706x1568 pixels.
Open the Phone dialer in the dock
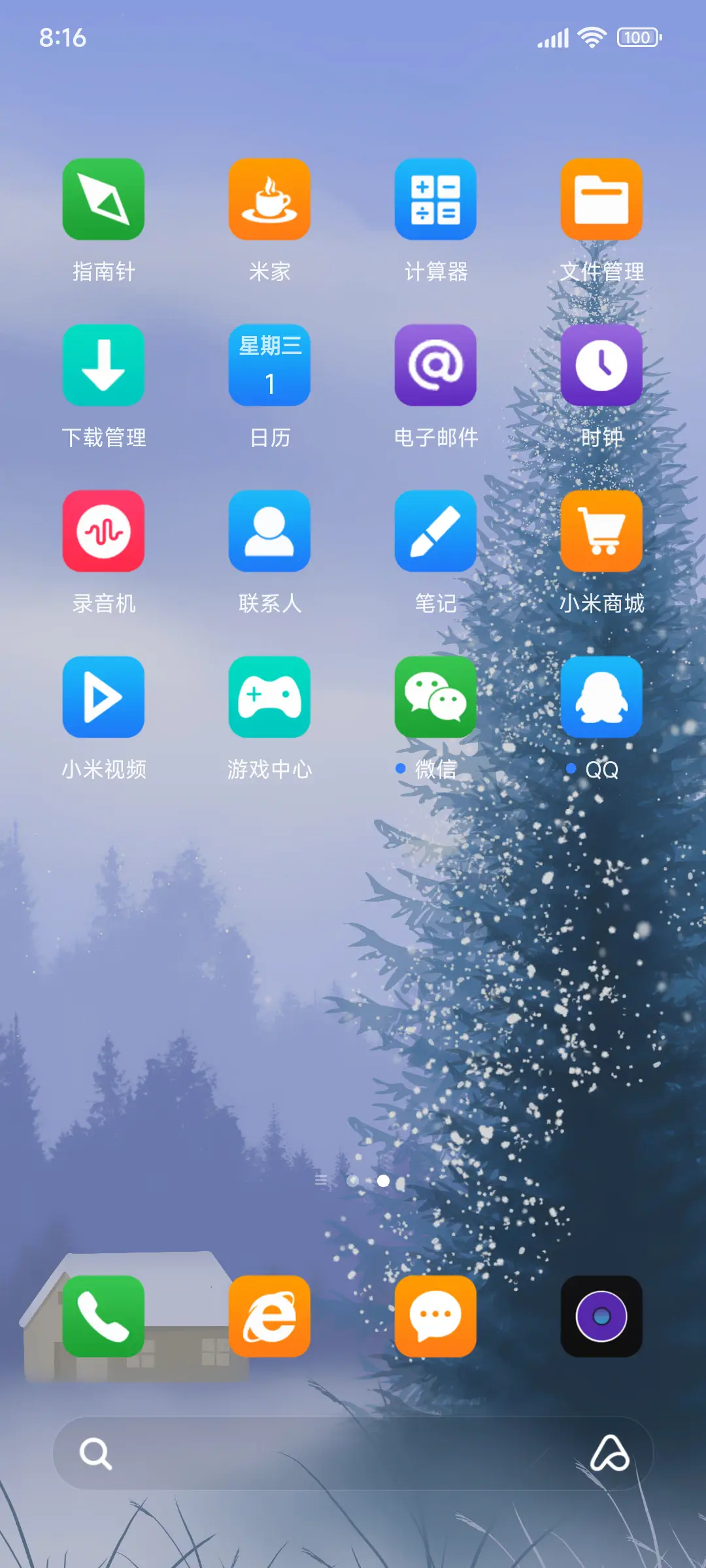point(103,1316)
